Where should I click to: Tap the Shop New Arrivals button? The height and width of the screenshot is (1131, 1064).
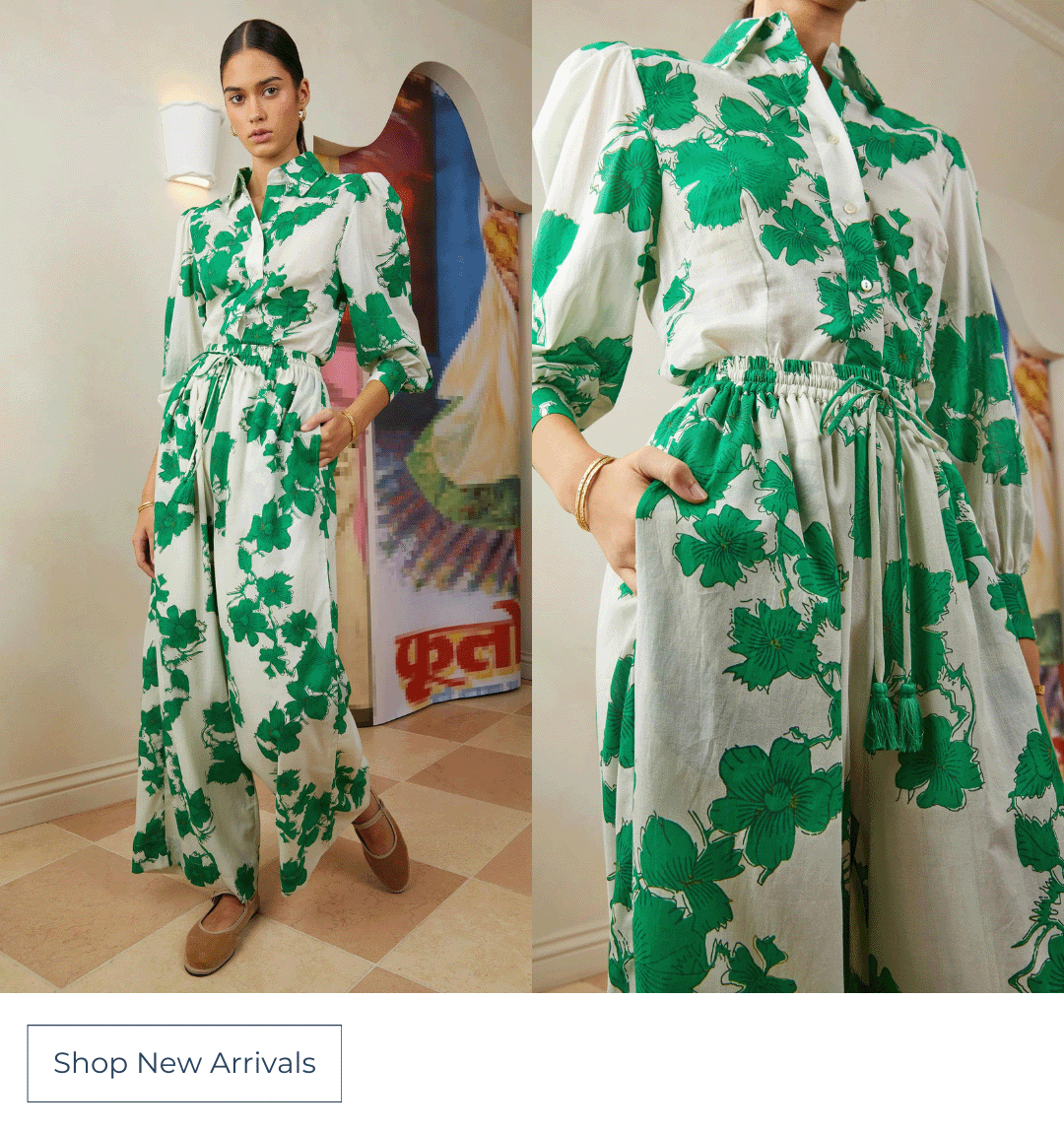click(x=184, y=1063)
